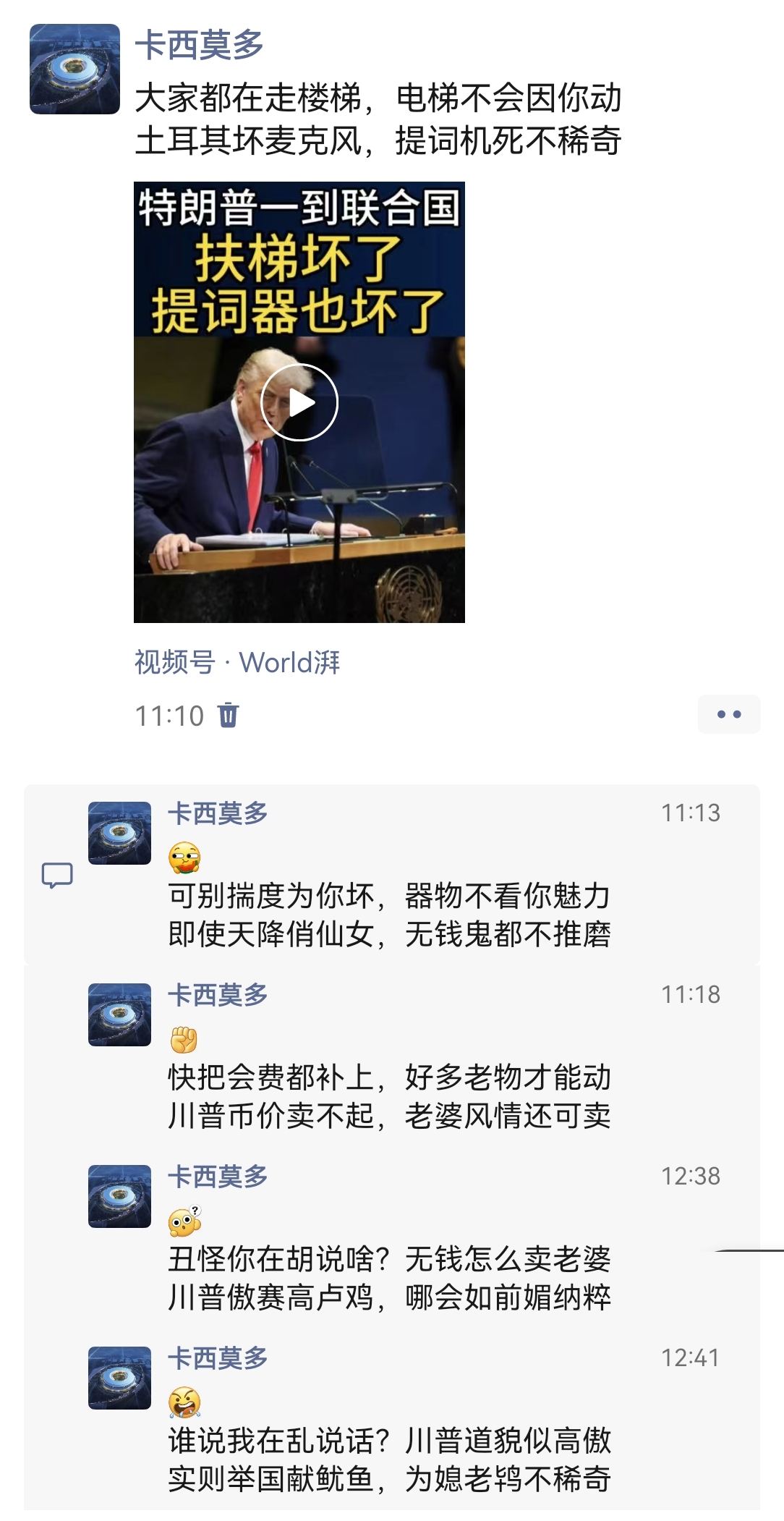This screenshot has height=1521, width=784.
Task: Play the Trump UN video
Action: pyautogui.click(x=299, y=402)
